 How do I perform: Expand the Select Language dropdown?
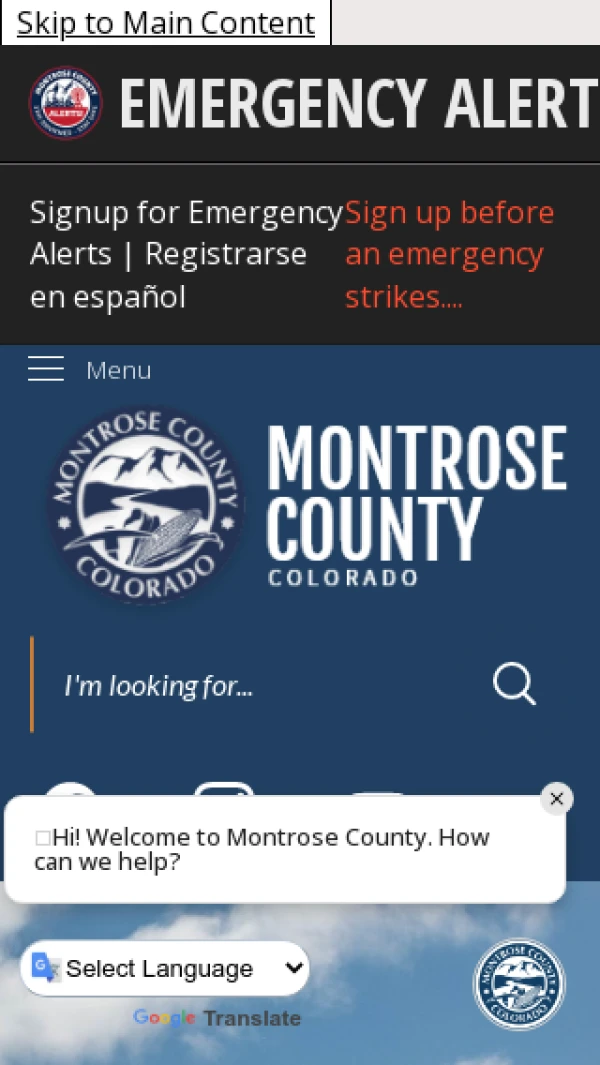point(166,968)
